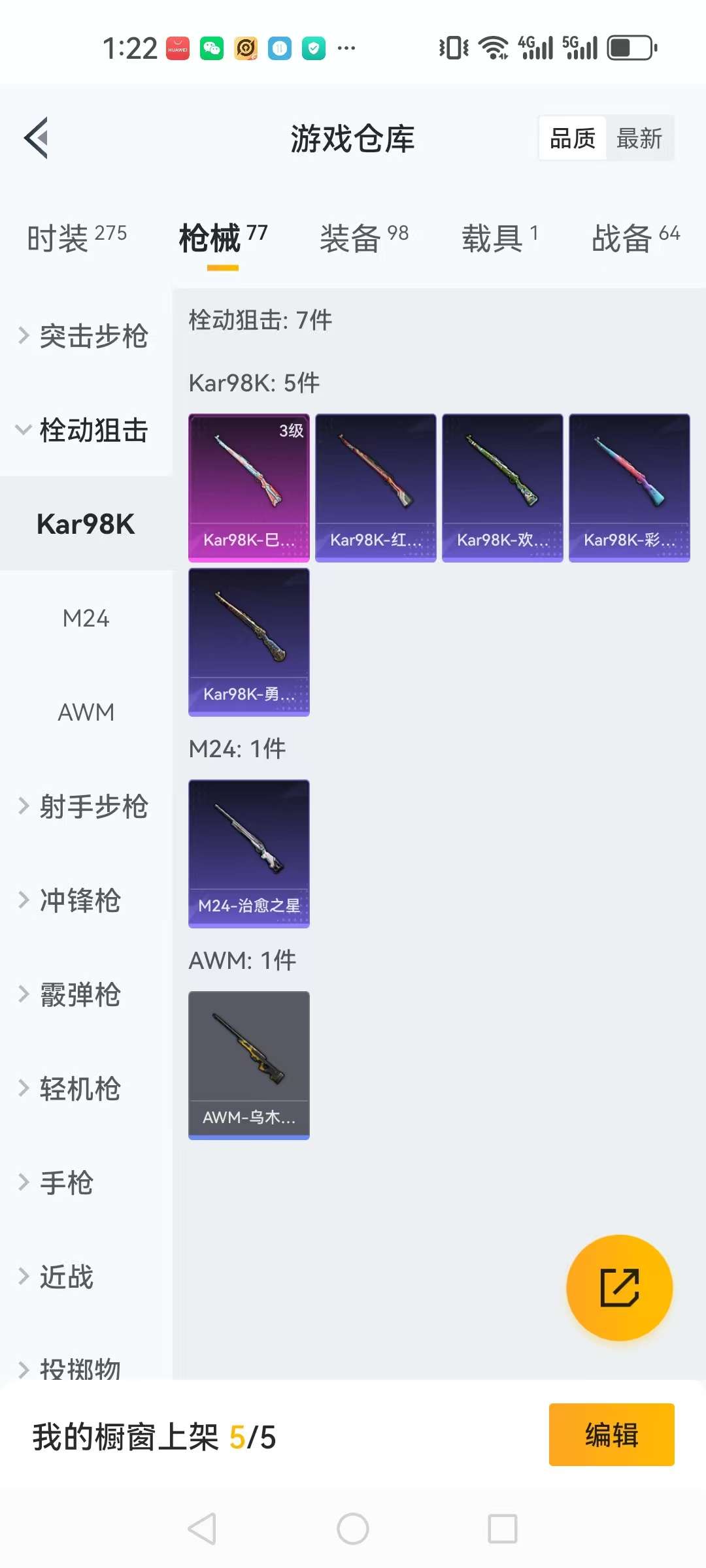Sort by 最新

pyautogui.click(x=639, y=139)
